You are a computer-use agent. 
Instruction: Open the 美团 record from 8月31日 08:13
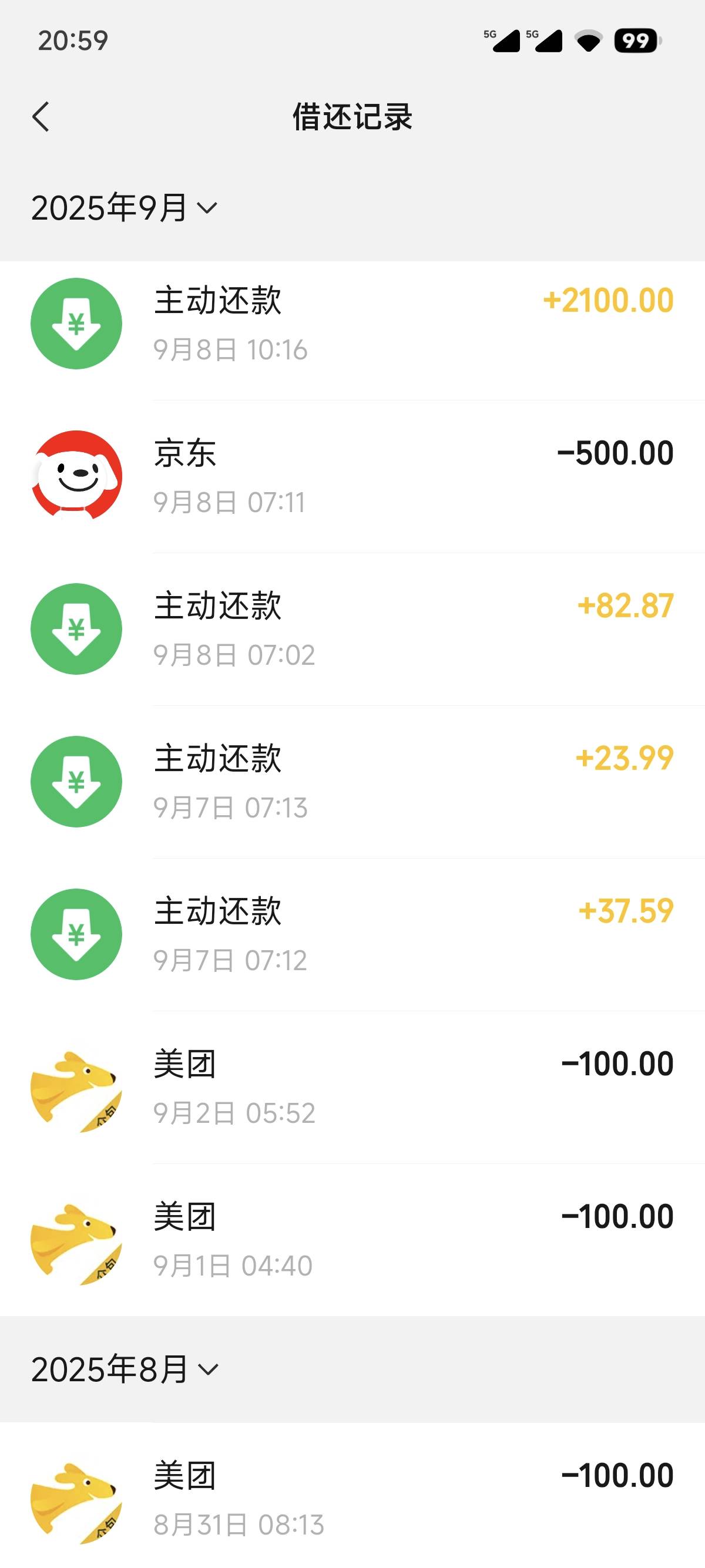352,1496
